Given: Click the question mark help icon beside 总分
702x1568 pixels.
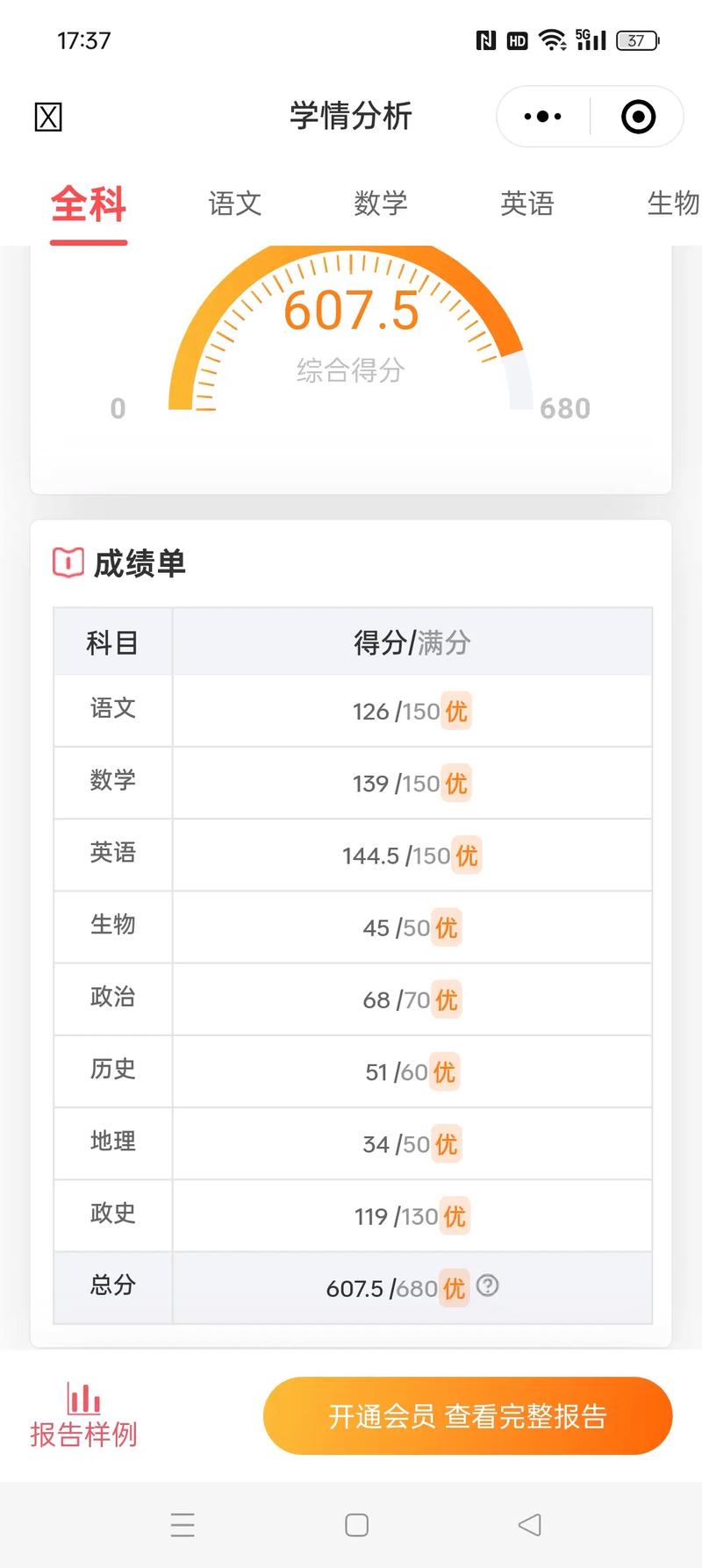Looking at the screenshot, I should coord(489,1286).
